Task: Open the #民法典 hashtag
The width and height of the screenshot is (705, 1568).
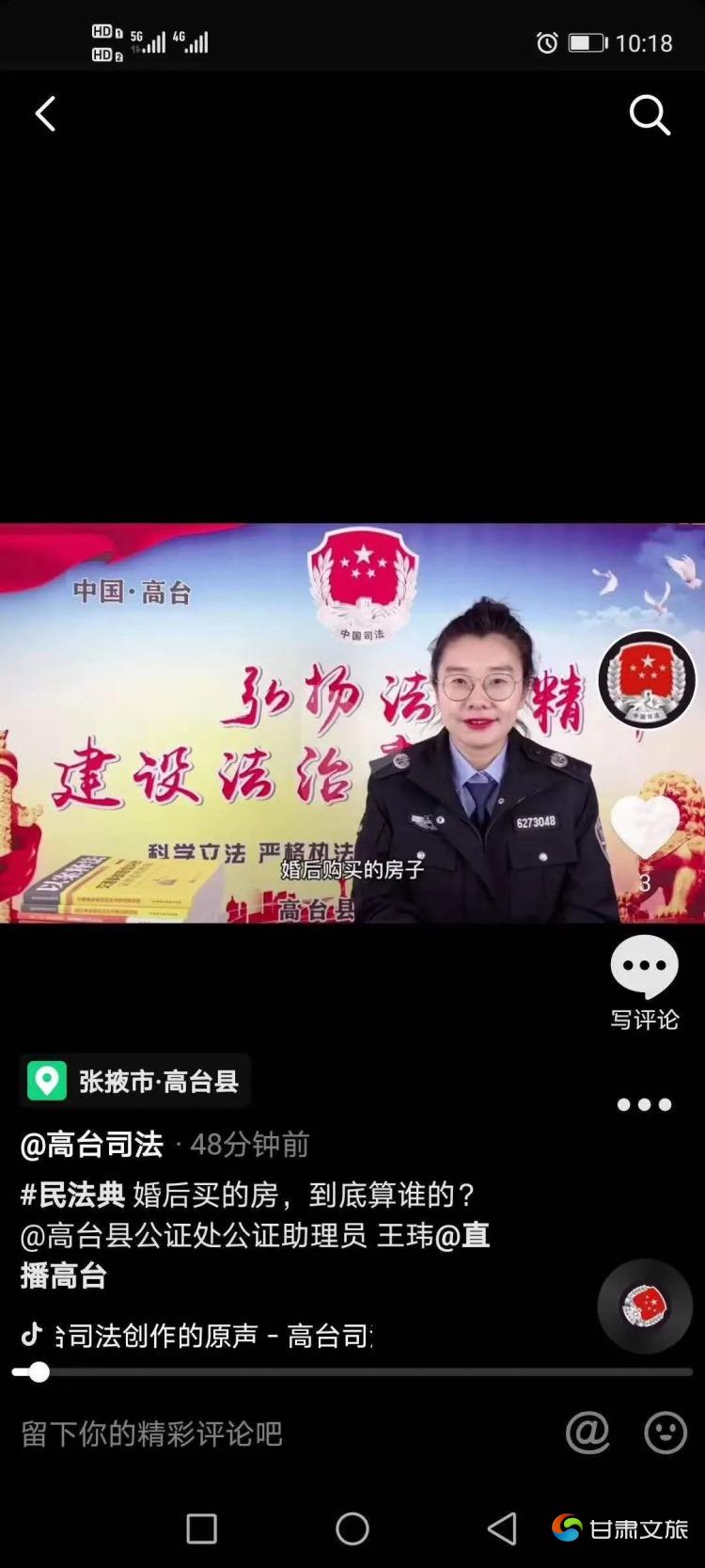Action: pyautogui.click(x=72, y=1195)
